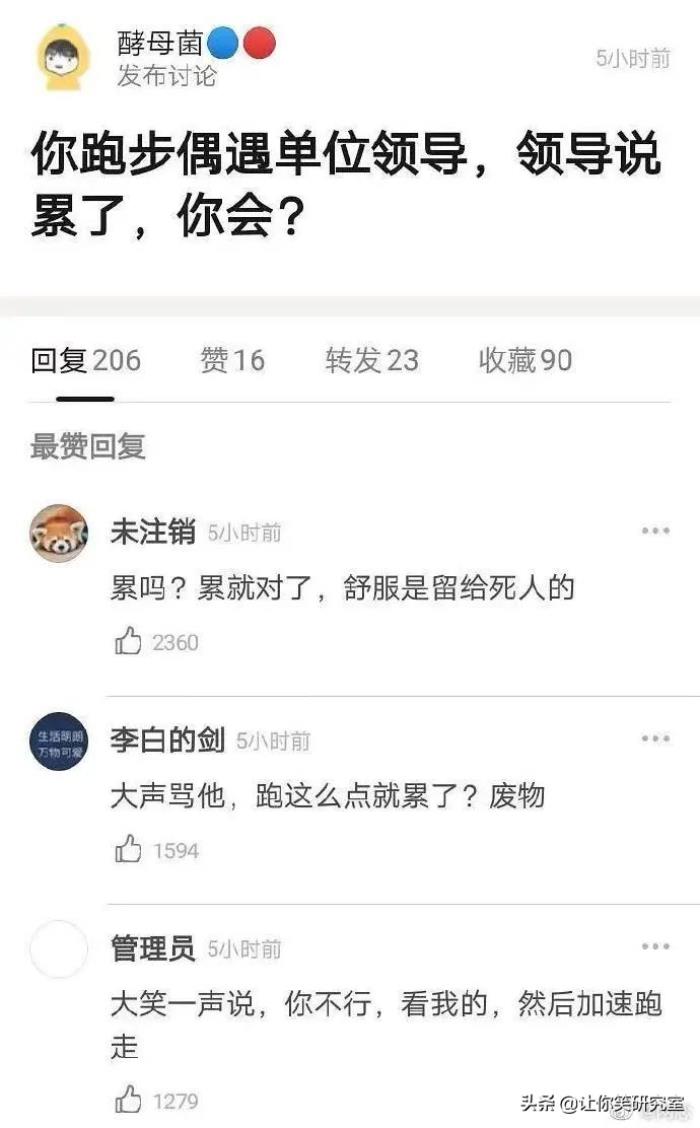The image size is (700, 1128).
Task: Open overflow menu on 李白的剑's reply
Action: 655,739
